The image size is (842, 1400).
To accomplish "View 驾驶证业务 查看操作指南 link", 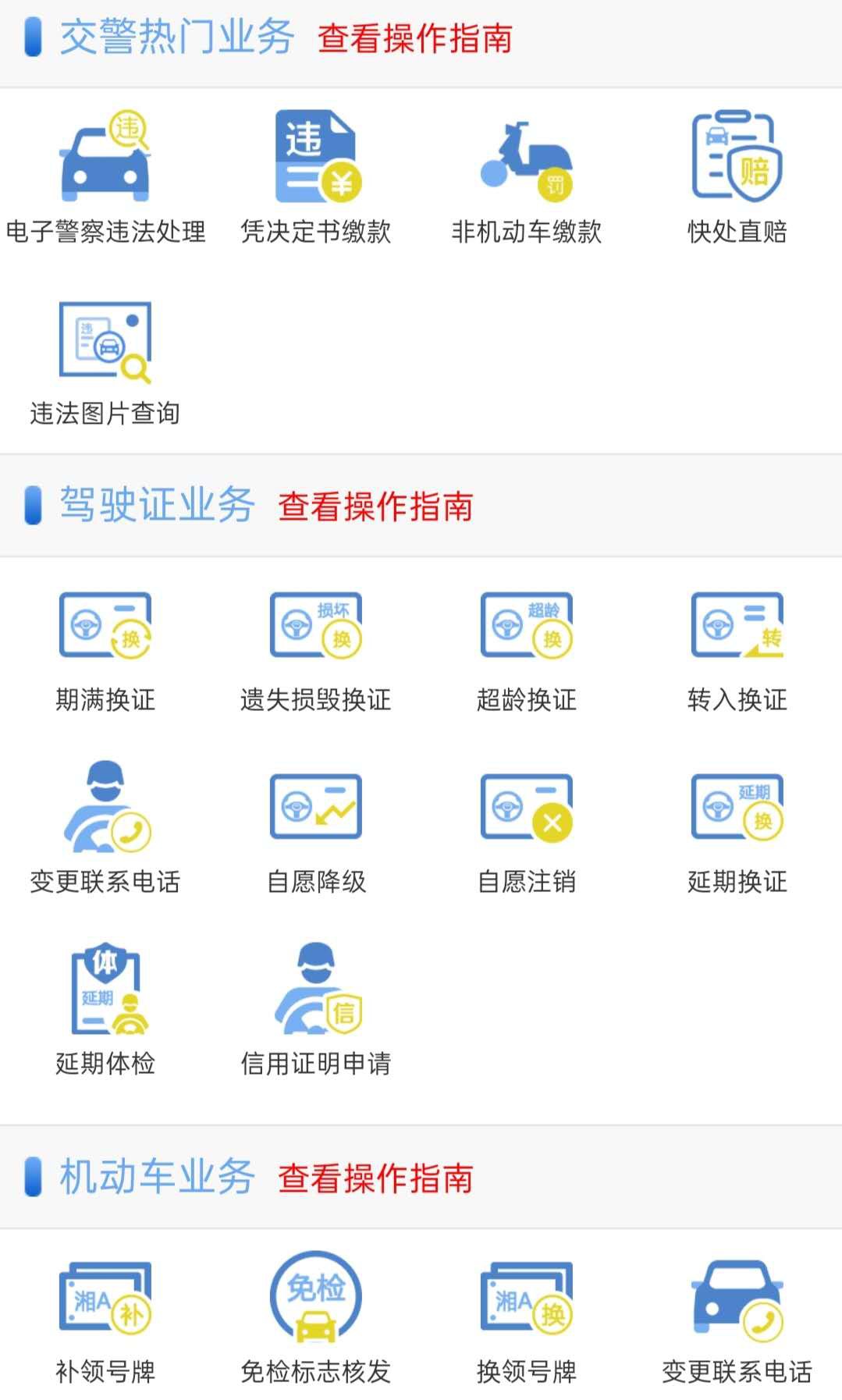I will [x=375, y=506].
